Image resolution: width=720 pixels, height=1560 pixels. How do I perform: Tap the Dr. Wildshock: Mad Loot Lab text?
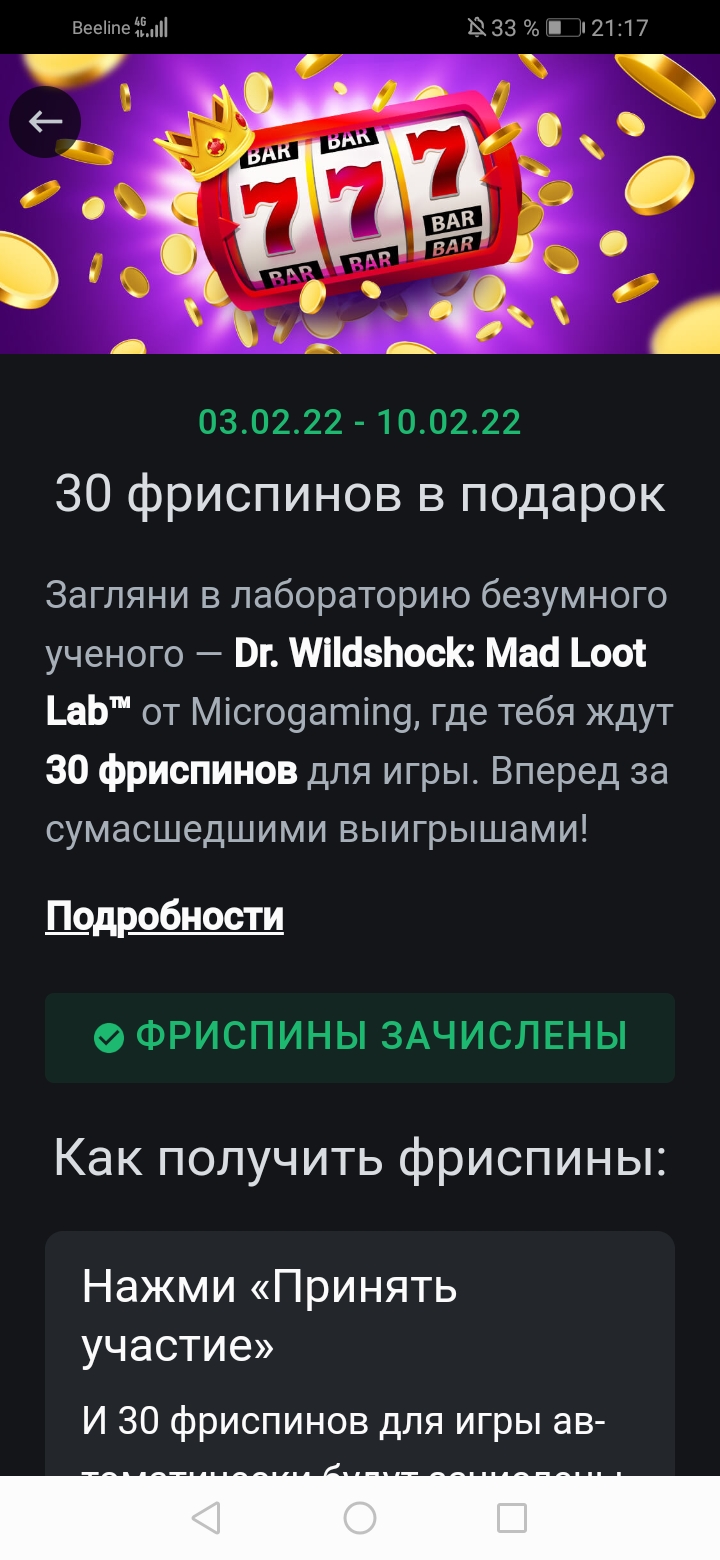tap(440, 653)
